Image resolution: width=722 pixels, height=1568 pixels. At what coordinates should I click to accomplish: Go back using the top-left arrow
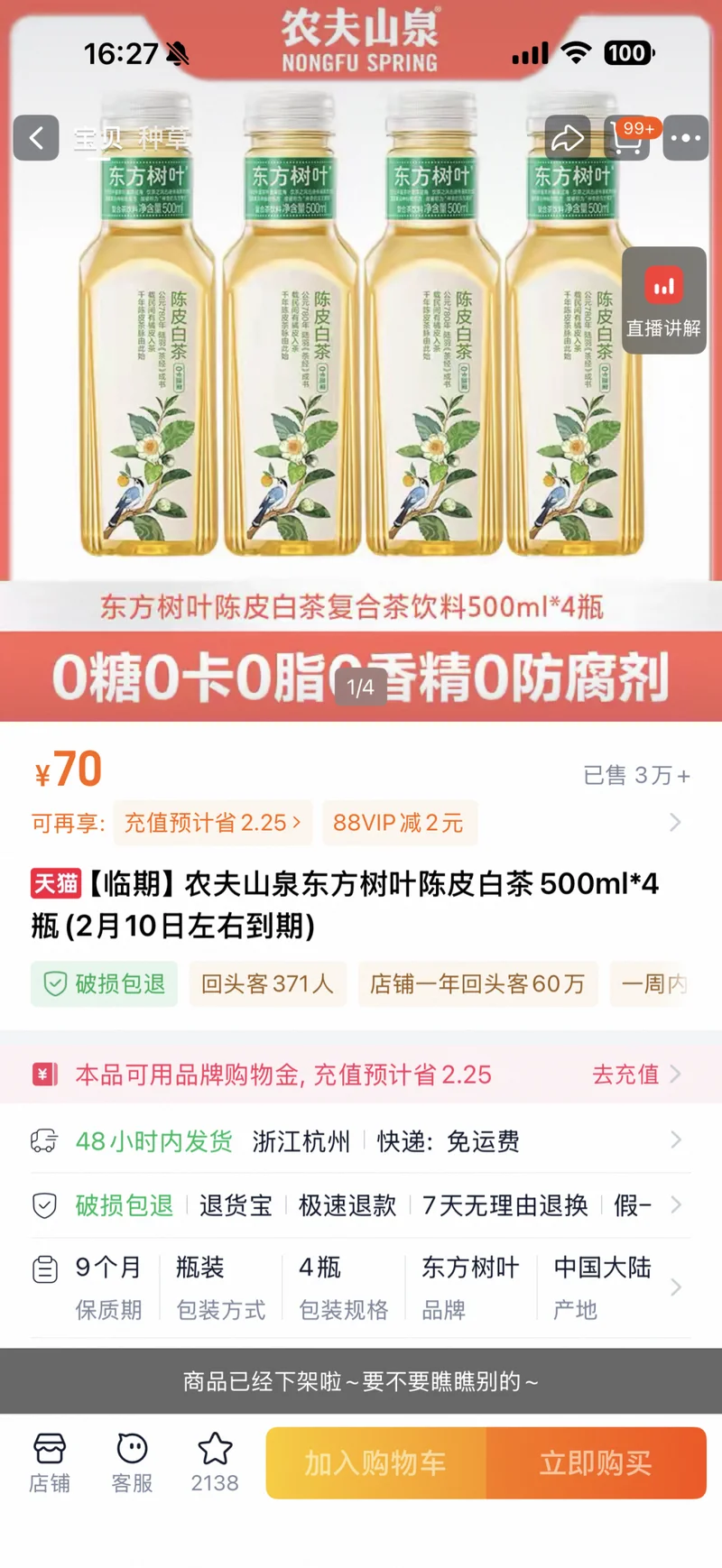[36, 138]
